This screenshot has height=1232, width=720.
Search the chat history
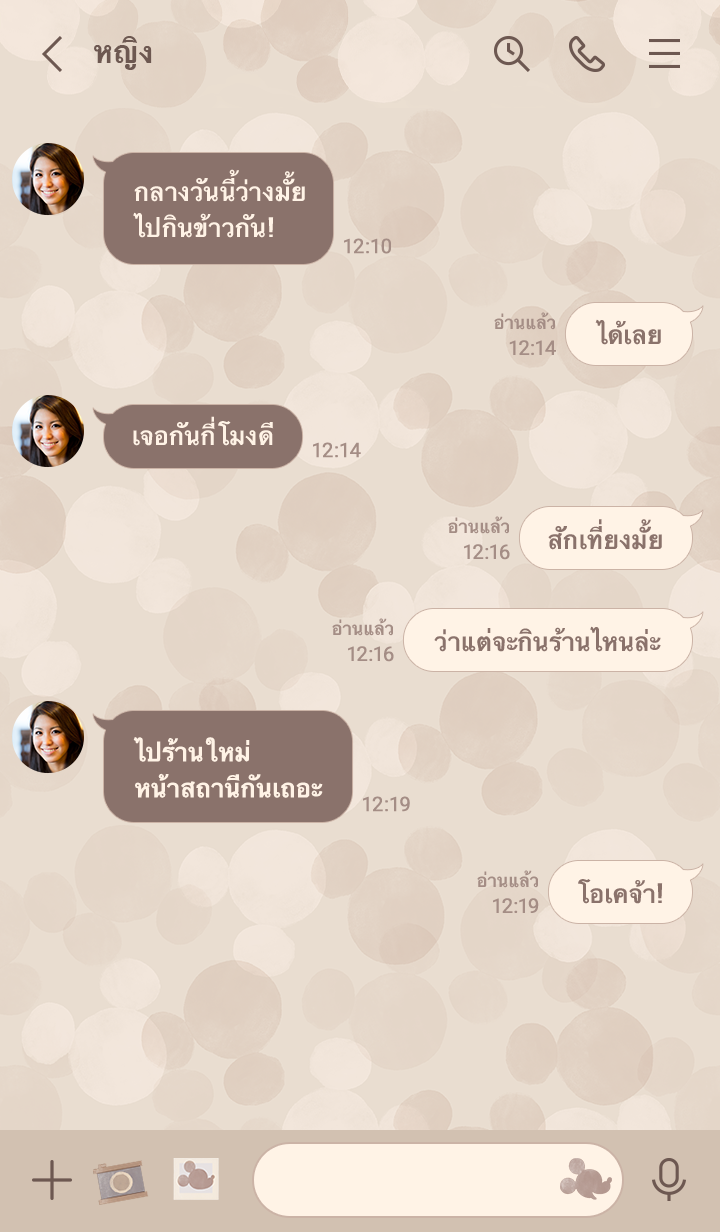pos(511,54)
